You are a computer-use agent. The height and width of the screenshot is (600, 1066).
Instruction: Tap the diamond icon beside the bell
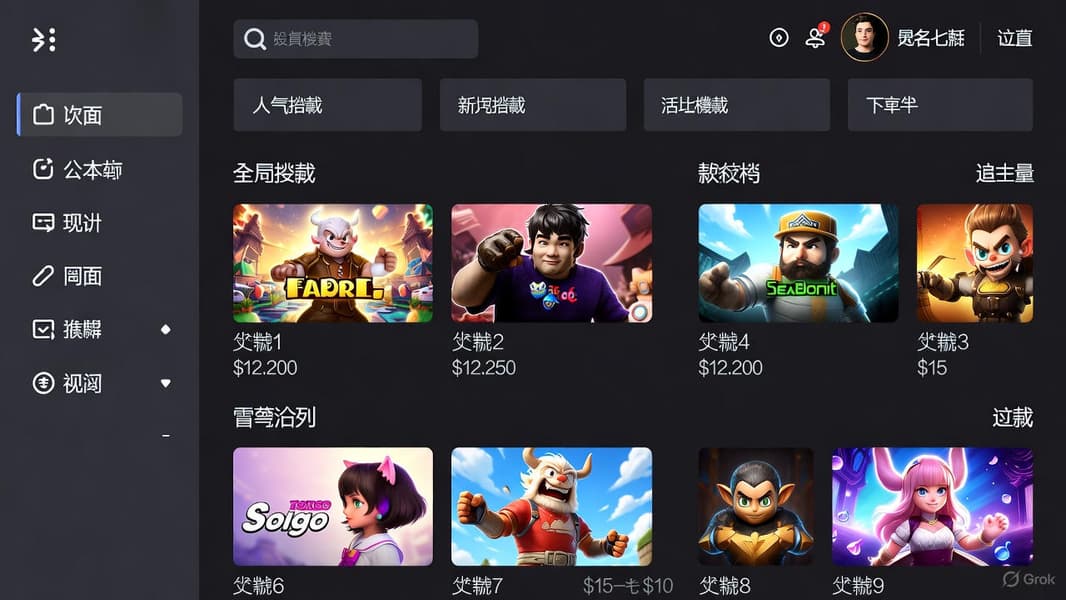[x=779, y=38]
